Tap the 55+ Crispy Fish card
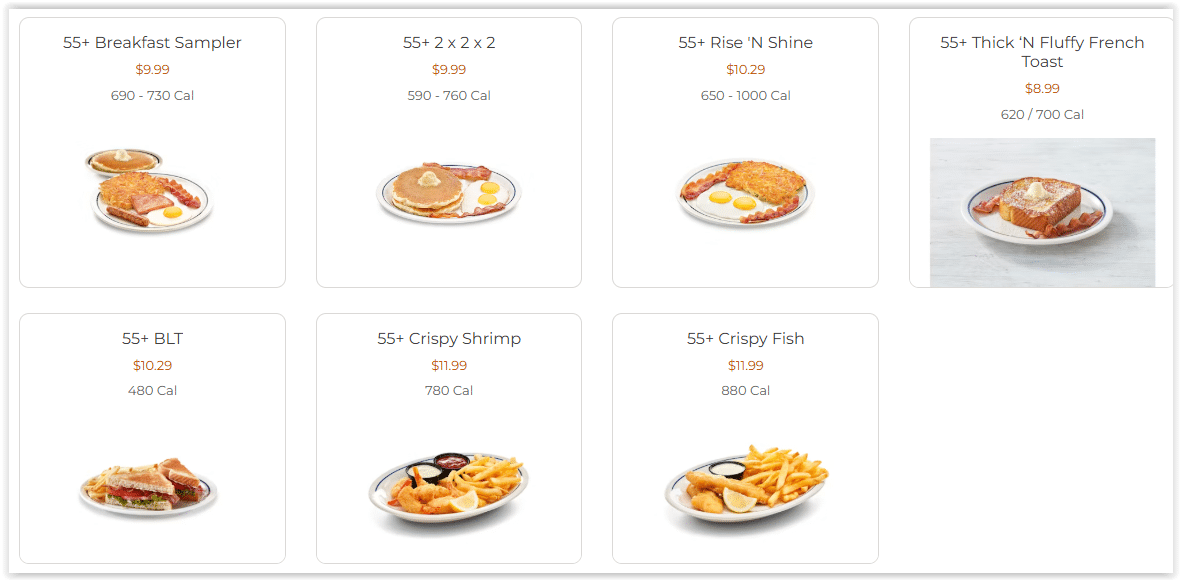The width and height of the screenshot is (1181, 581). [x=745, y=439]
